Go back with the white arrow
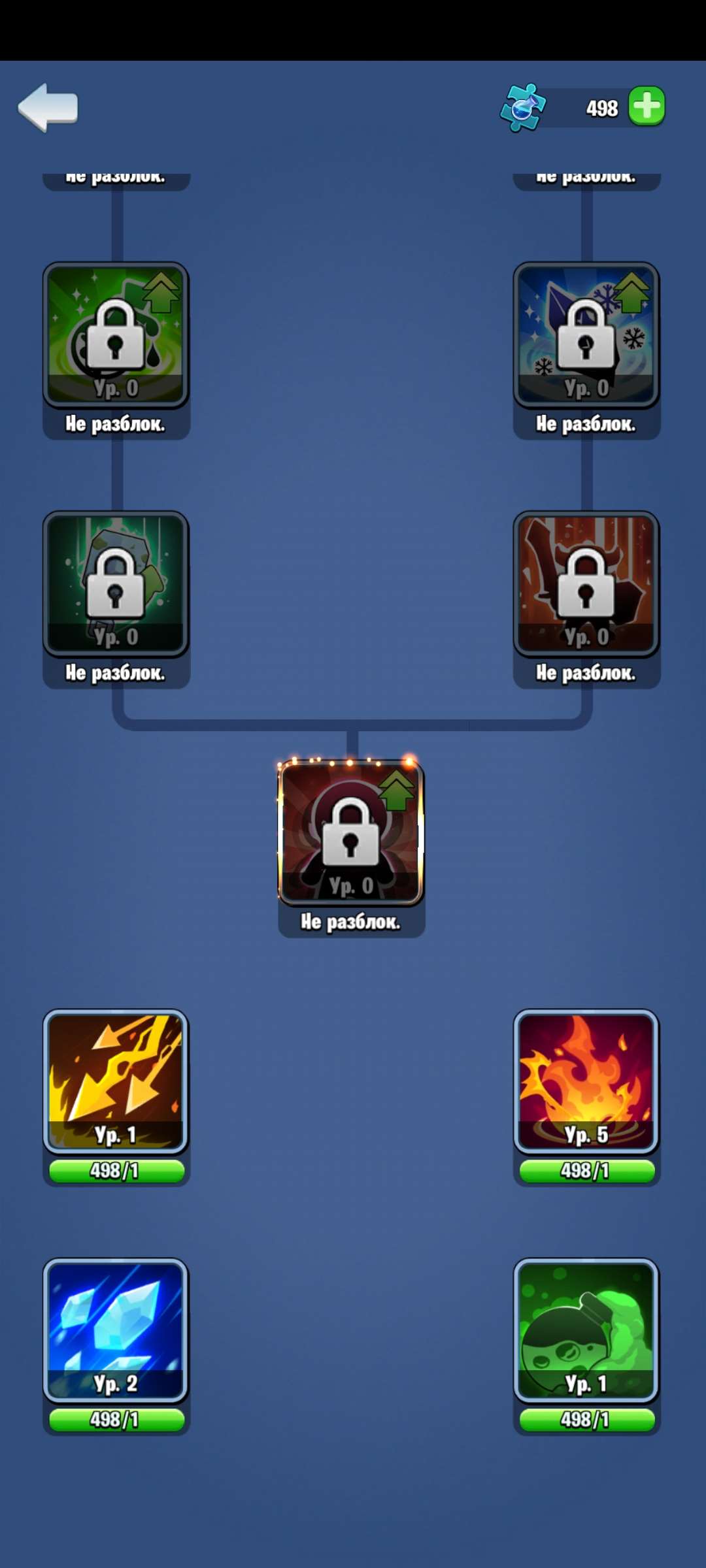This screenshot has height=1568, width=706. pyautogui.click(x=48, y=108)
